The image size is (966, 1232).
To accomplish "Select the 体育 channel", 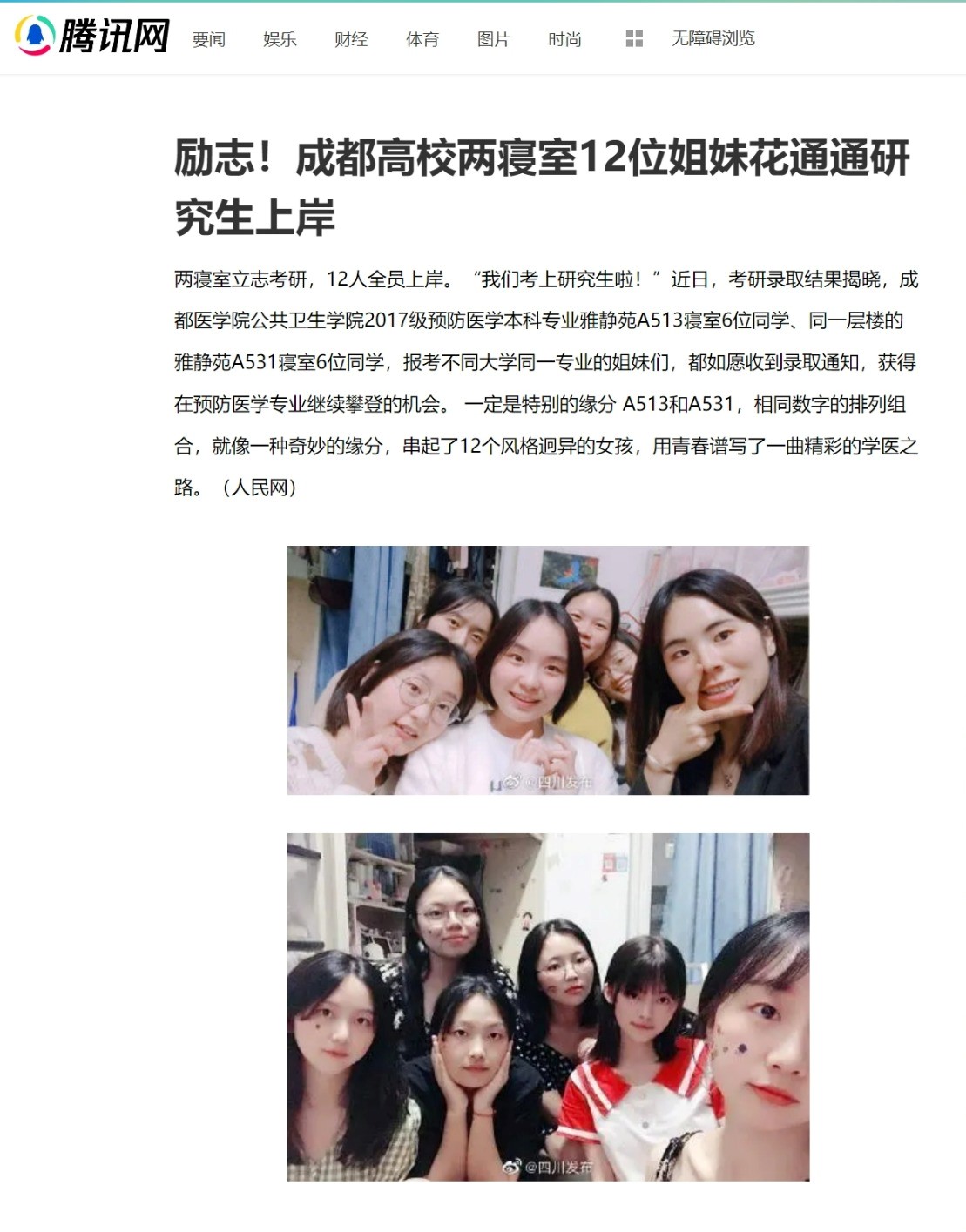I will [x=422, y=39].
